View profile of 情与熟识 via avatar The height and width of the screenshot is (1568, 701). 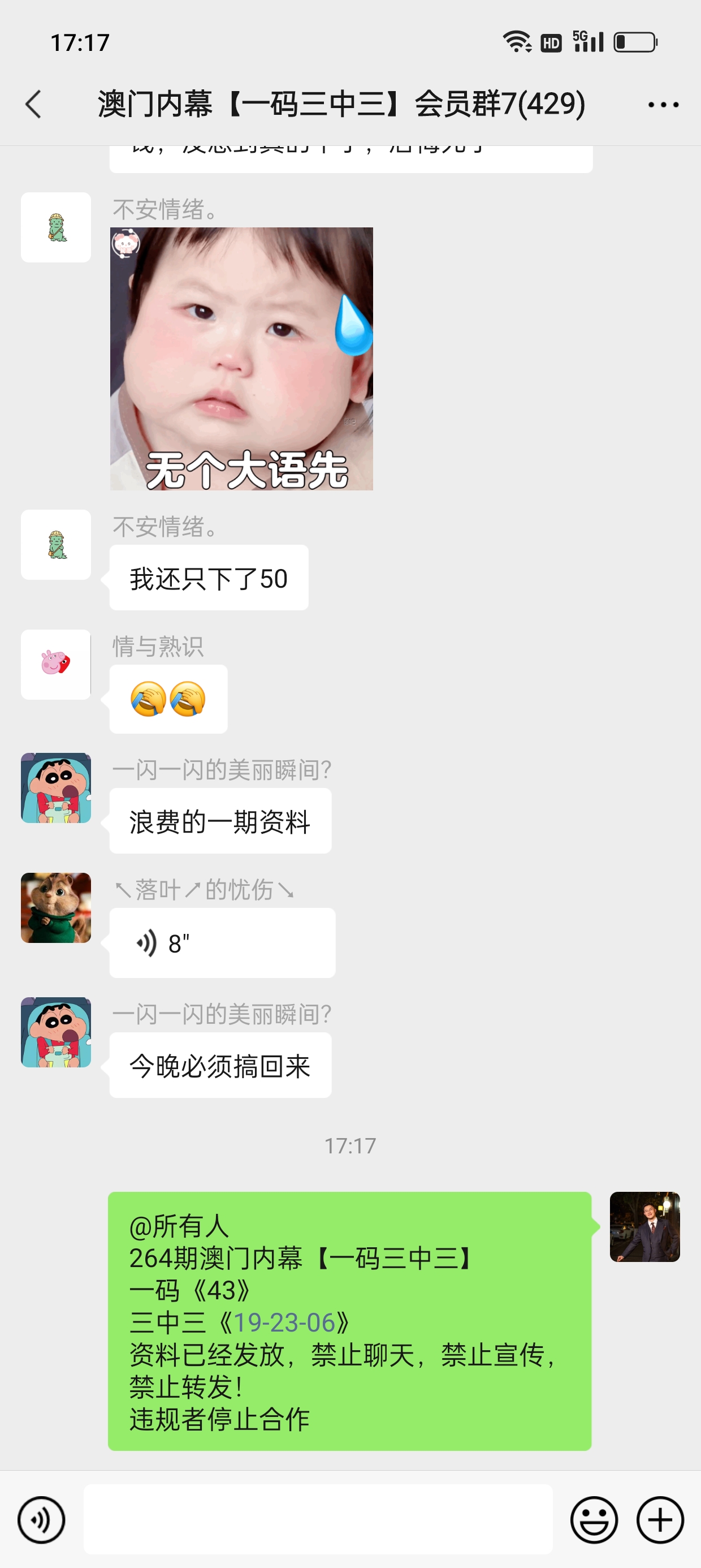pos(56,664)
